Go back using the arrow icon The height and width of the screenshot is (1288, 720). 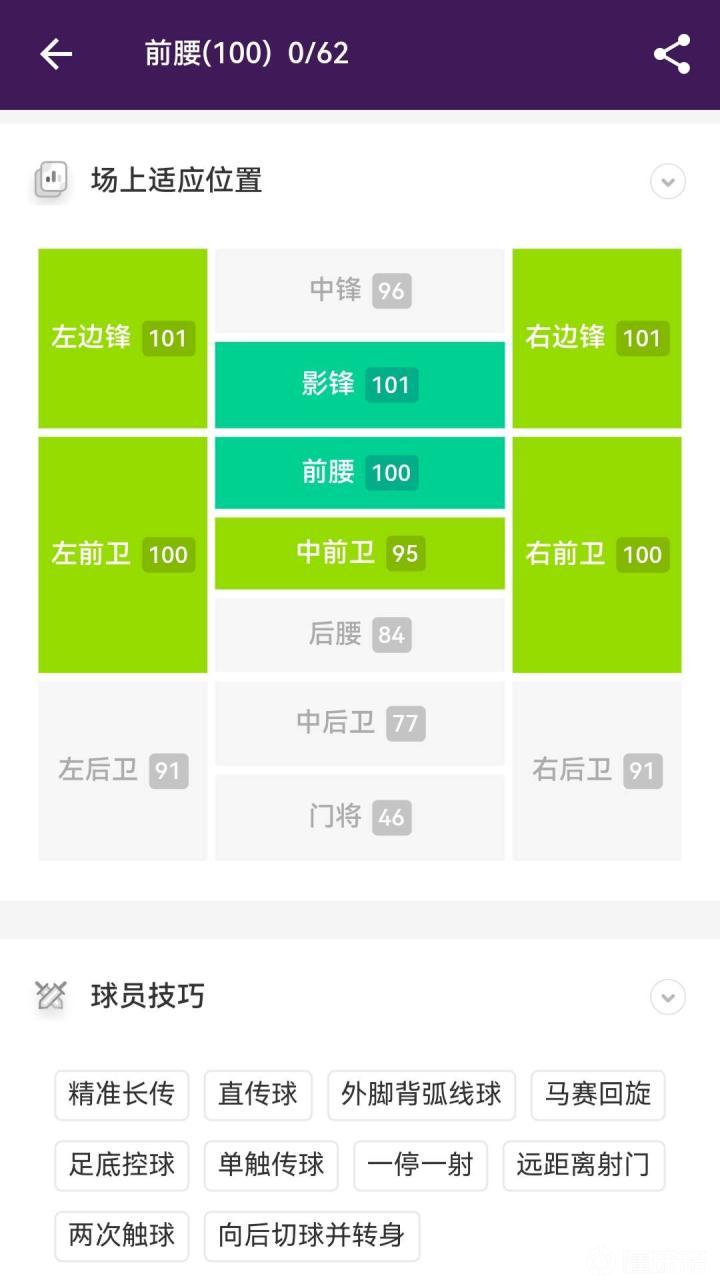pyautogui.click(x=56, y=54)
